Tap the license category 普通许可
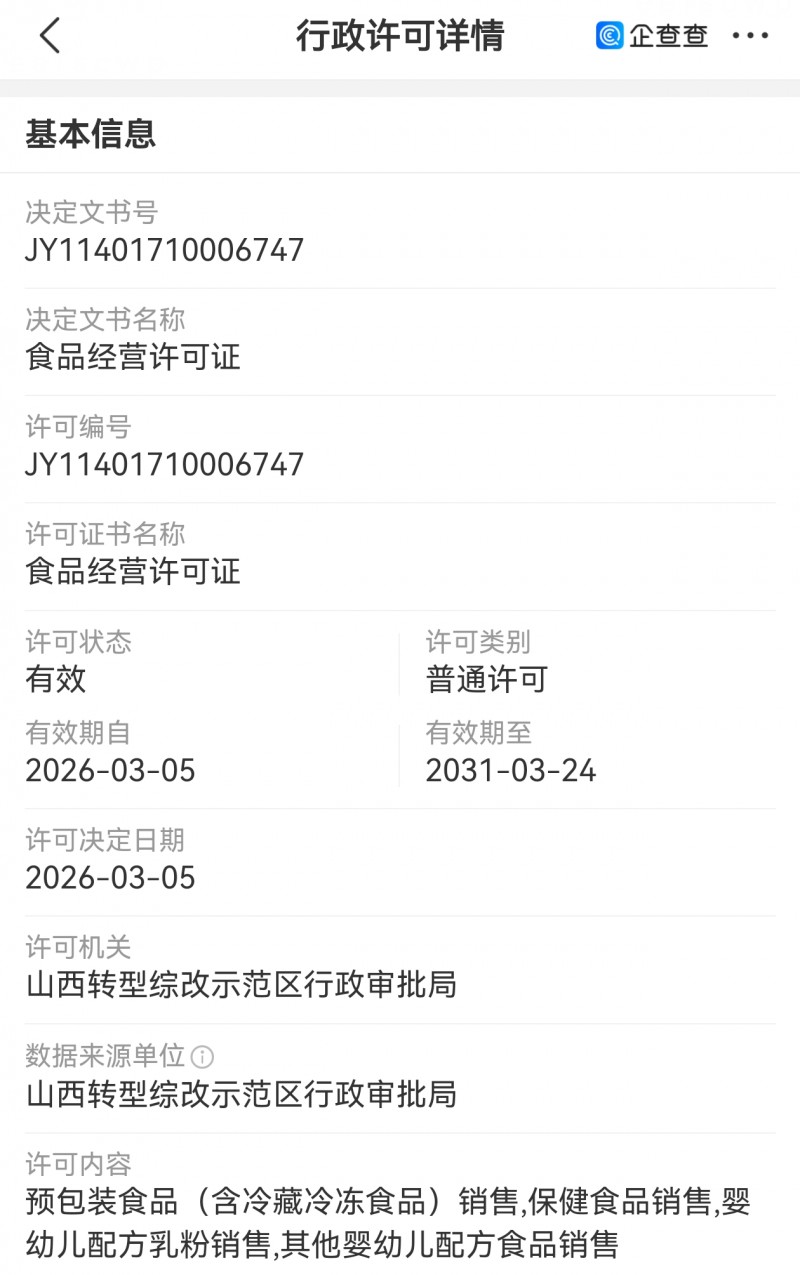Viewport: 800px width, 1275px height. pyautogui.click(x=486, y=679)
